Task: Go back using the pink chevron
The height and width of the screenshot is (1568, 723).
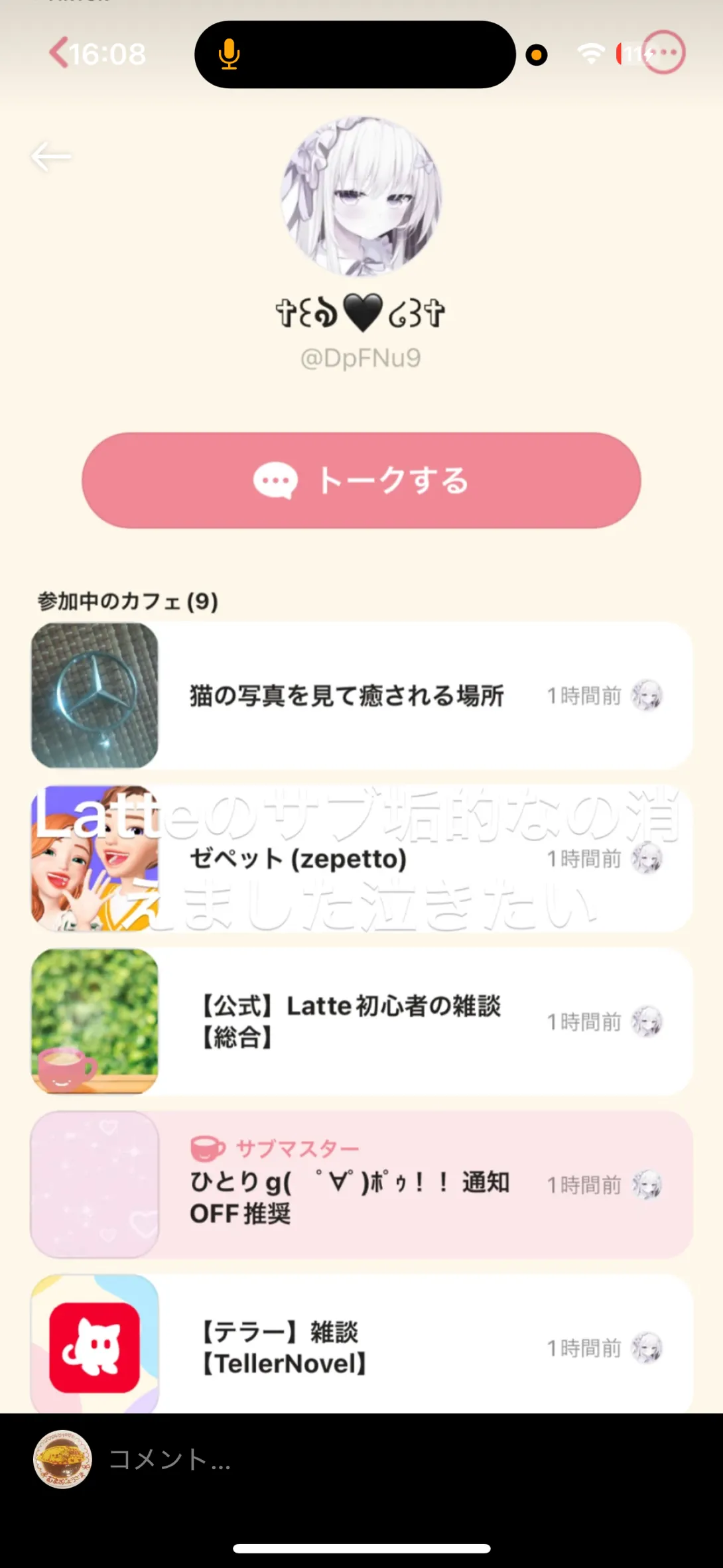Action: click(58, 53)
